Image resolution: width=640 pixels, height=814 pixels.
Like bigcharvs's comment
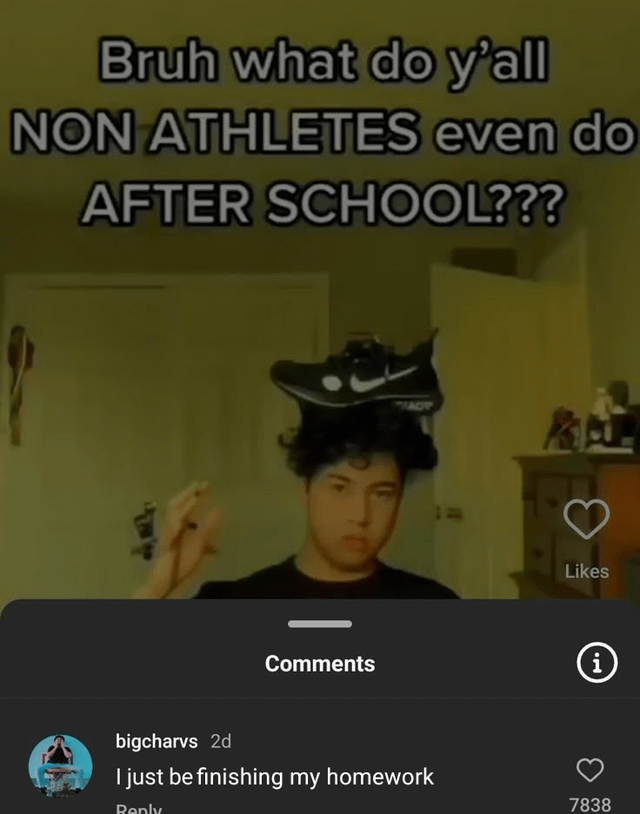590,769
